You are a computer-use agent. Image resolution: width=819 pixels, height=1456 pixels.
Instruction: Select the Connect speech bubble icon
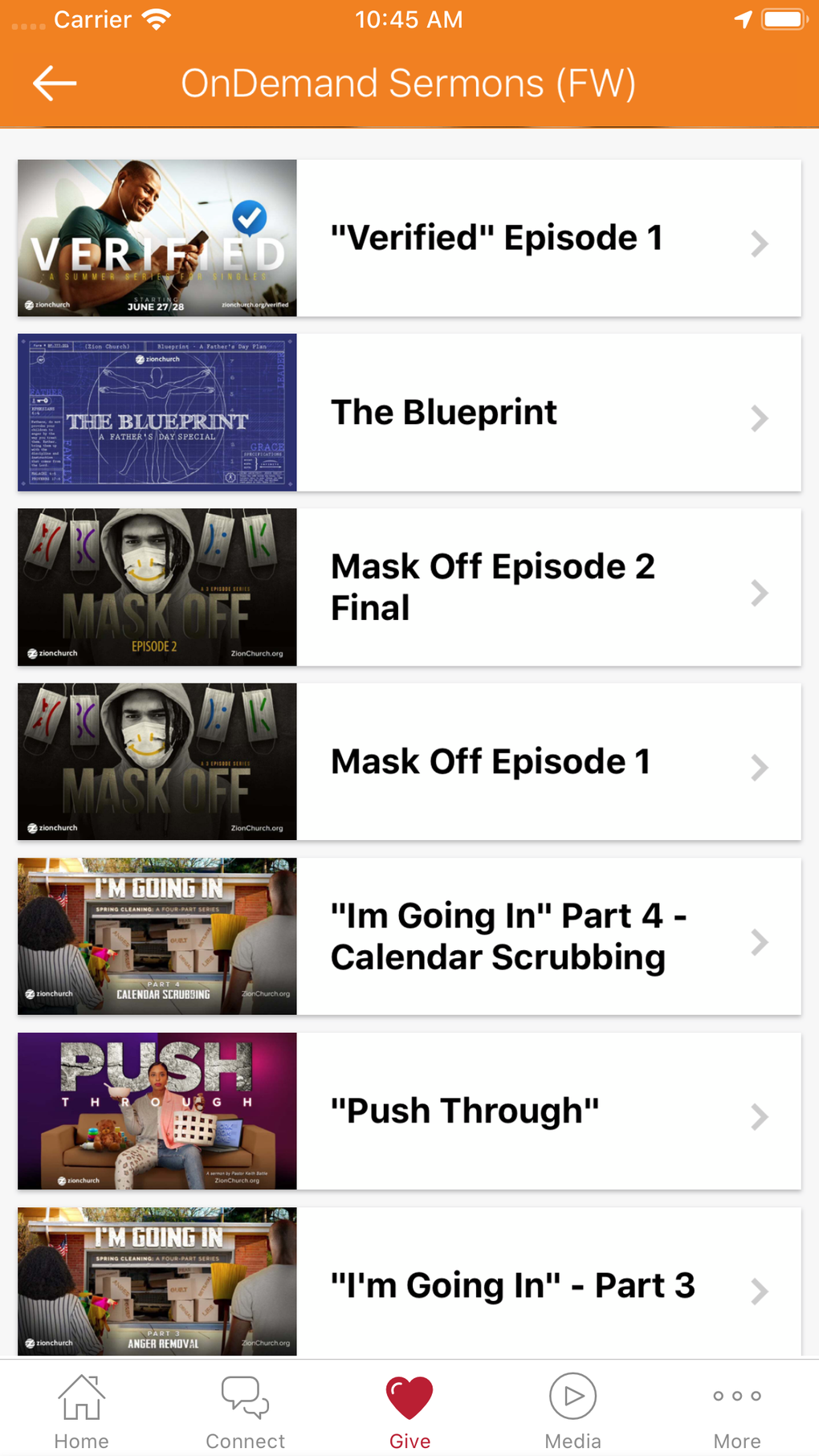point(245,1394)
